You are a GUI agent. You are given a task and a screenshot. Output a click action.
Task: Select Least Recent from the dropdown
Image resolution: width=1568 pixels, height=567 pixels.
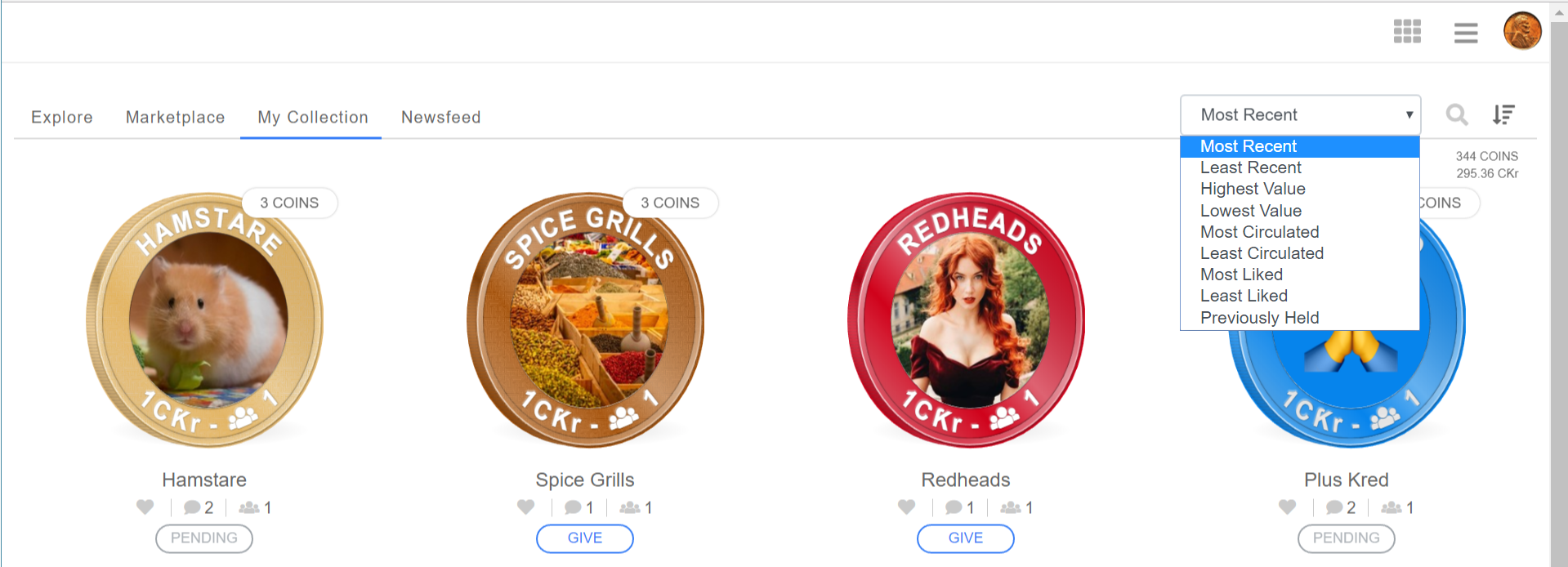point(1250,167)
